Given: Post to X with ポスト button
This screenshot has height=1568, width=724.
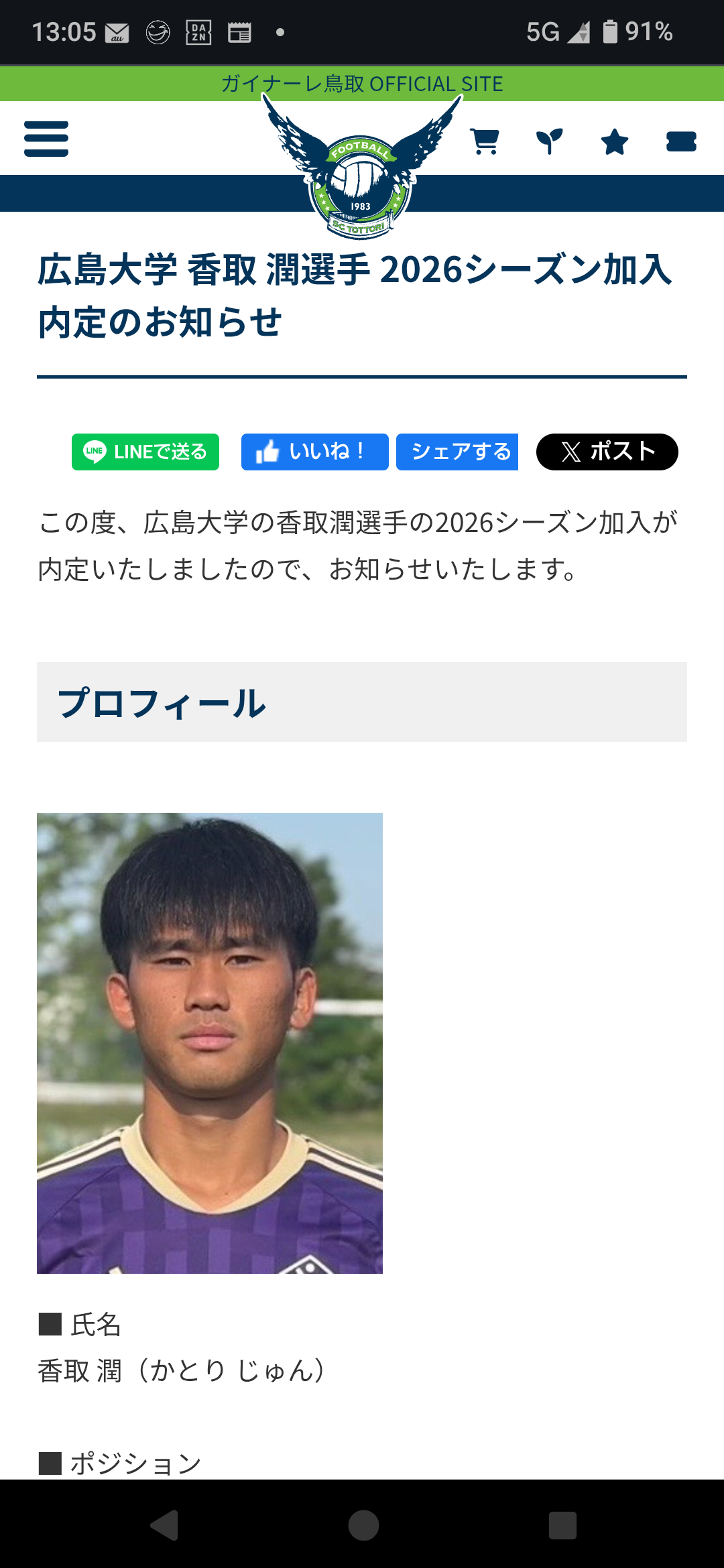Looking at the screenshot, I should tap(607, 452).
